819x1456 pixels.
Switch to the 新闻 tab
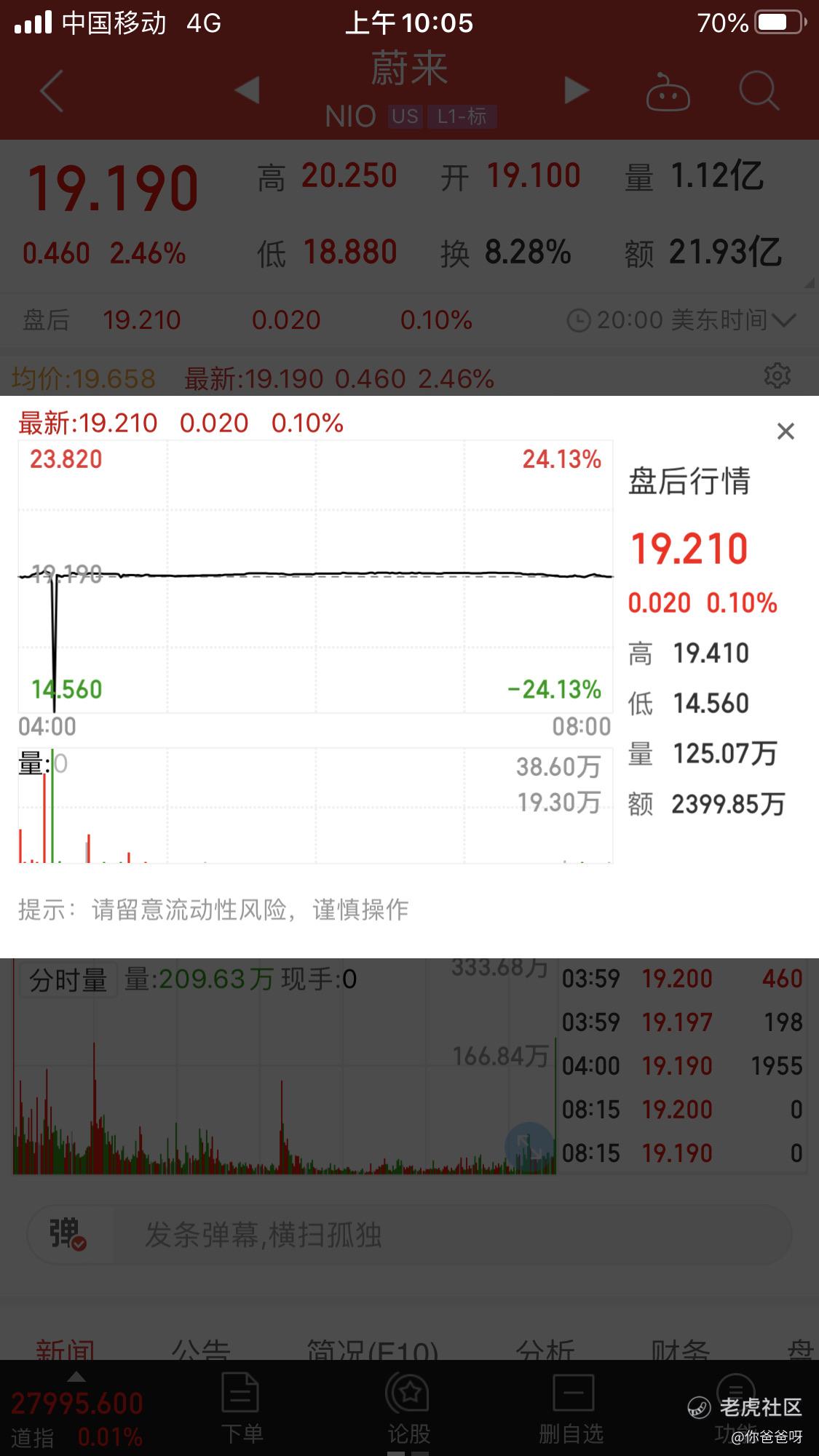(66, 1348)
